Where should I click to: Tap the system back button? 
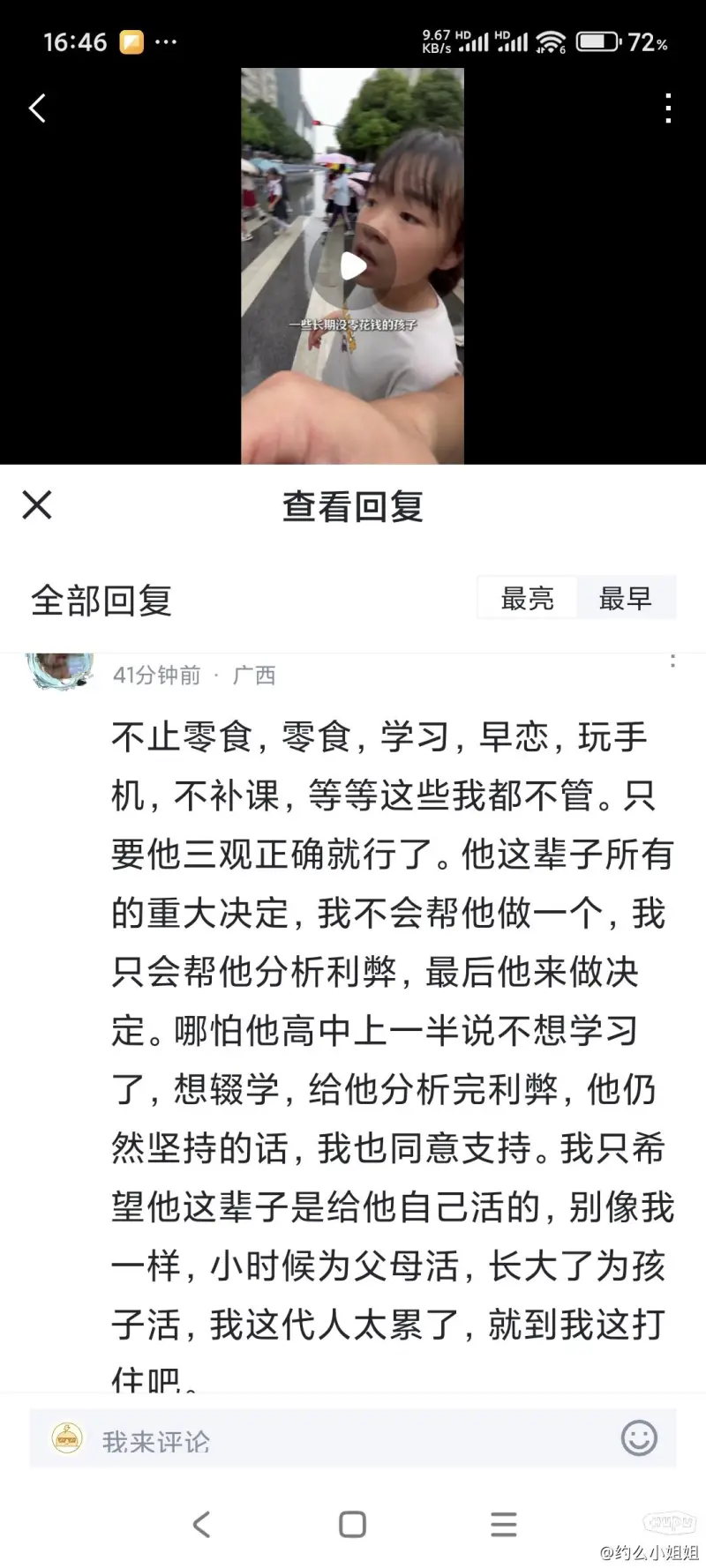201,1524
